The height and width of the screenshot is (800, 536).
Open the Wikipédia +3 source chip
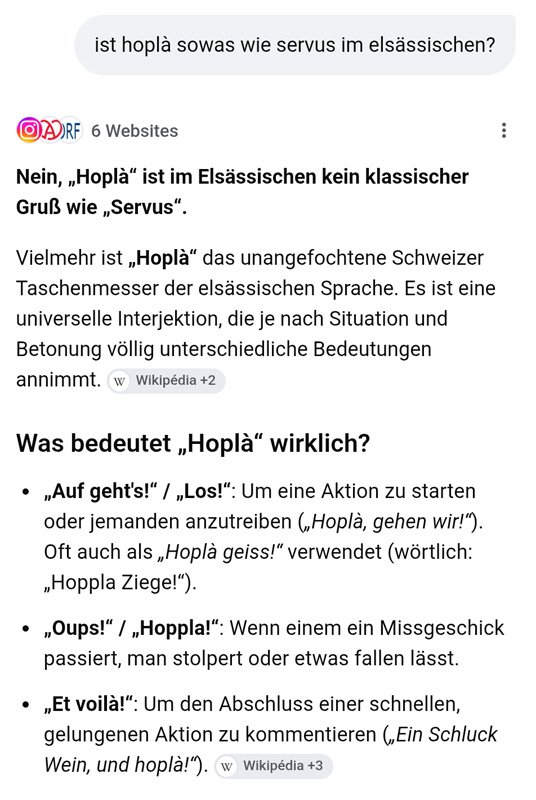(x=274, y=766)
